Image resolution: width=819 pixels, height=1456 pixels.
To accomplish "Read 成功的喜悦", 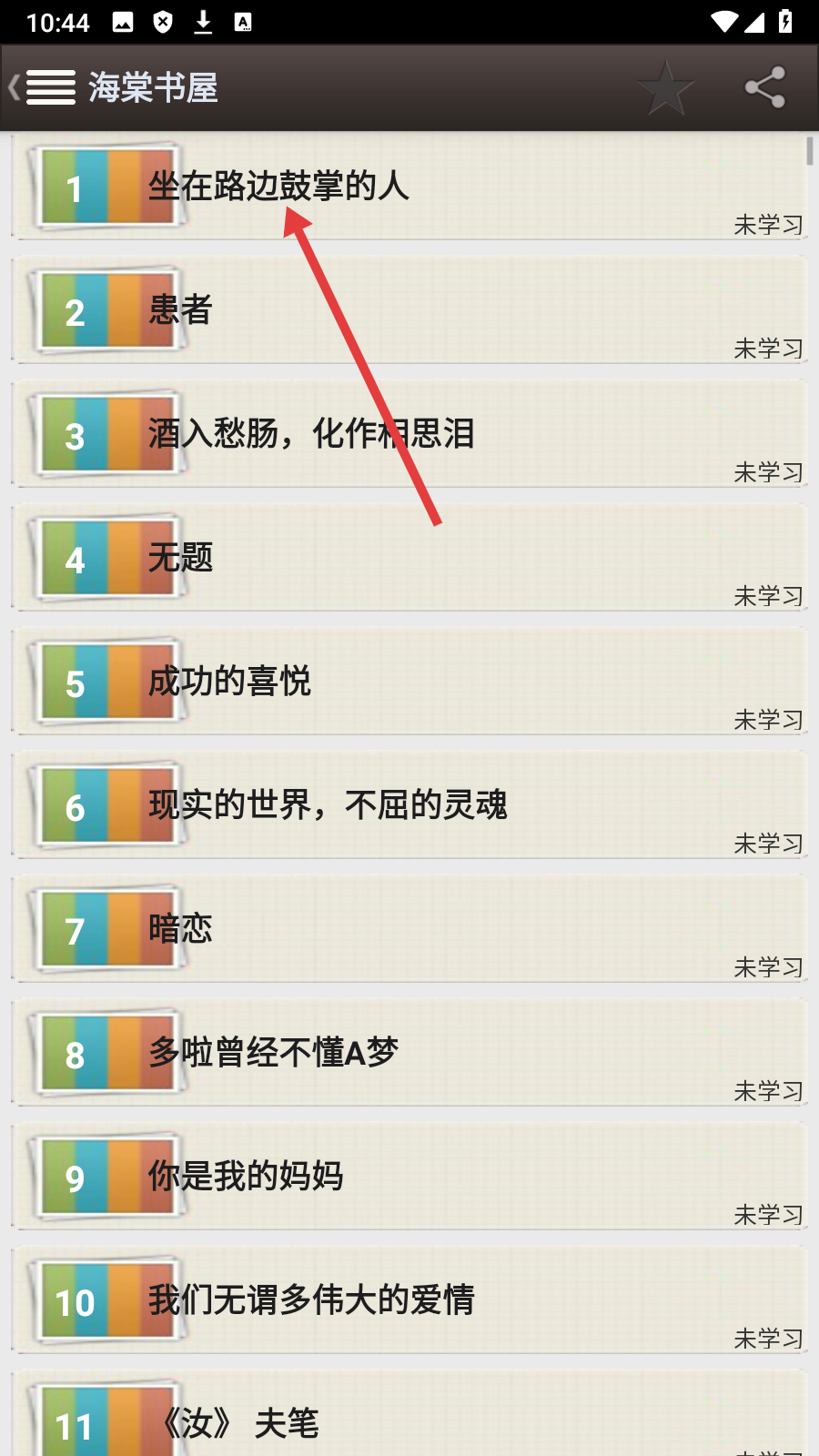I will click(409, 682).
